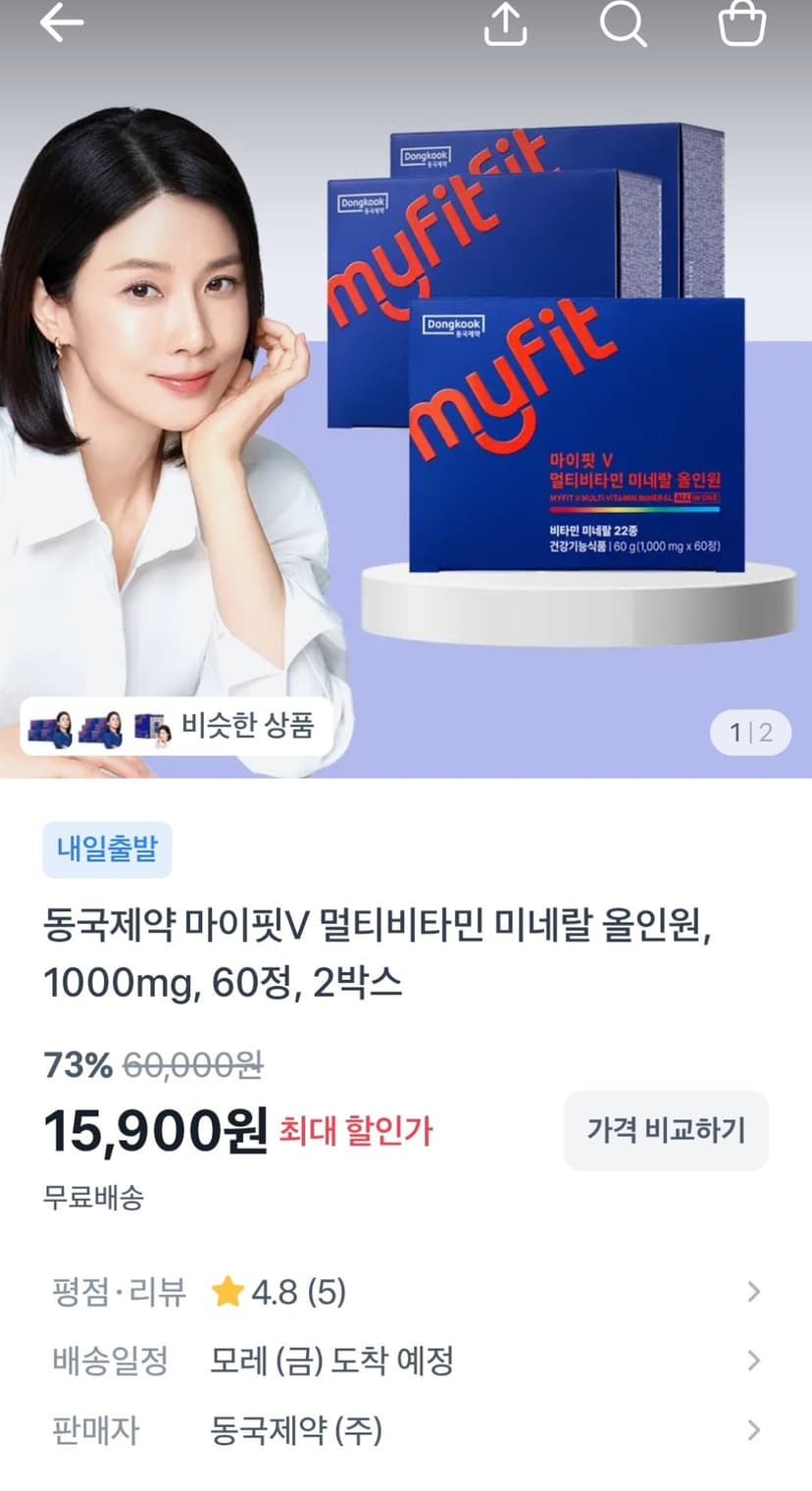Open search with the magnifier icon
The width and height of the screenshot is (812, 1491).
coord(623,24)
